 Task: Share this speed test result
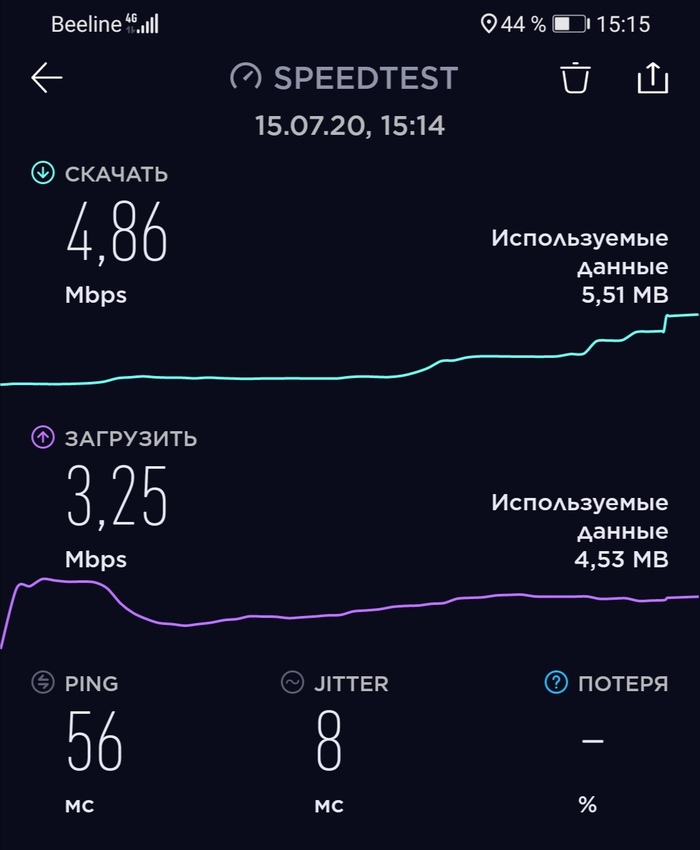[x=652, y=78]
